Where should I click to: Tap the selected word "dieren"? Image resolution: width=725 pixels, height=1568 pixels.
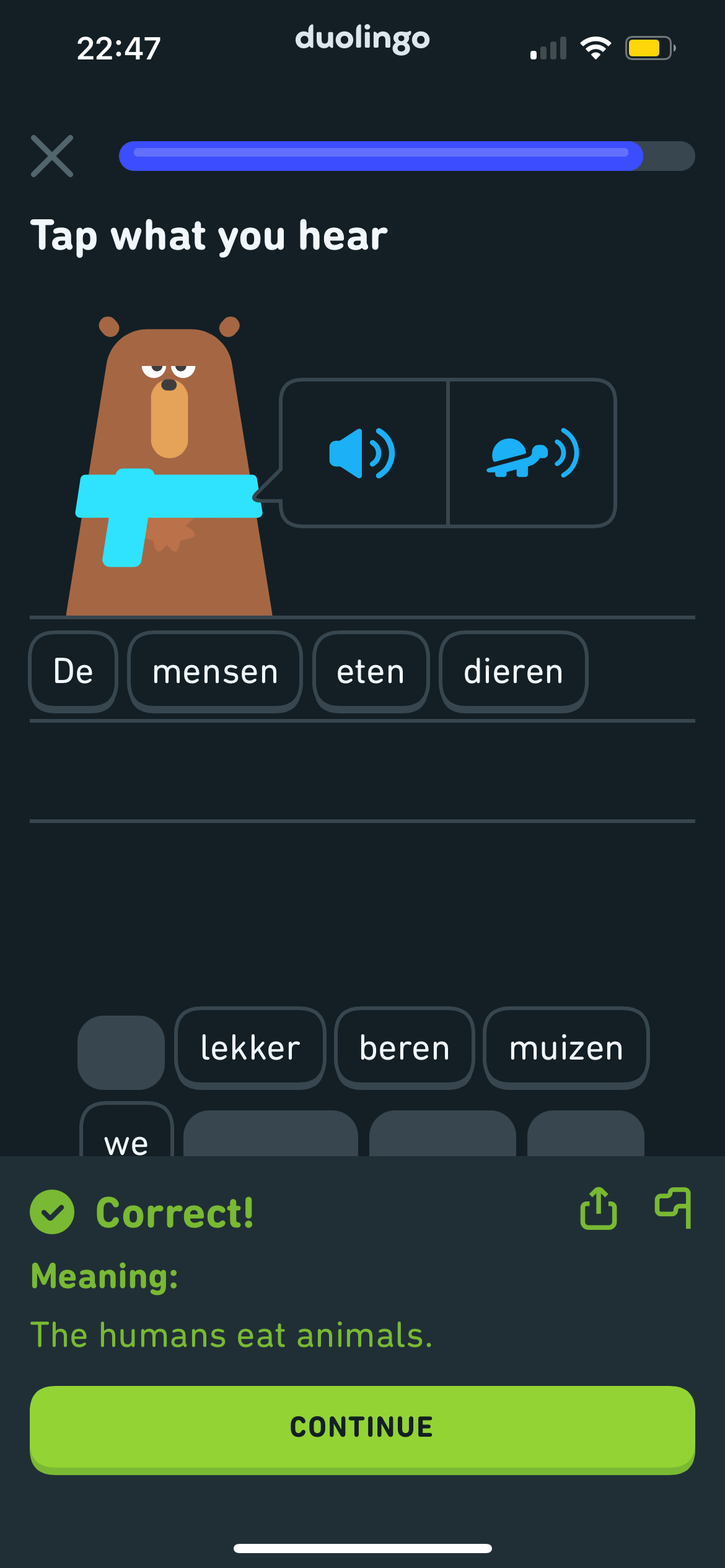tap(513, 672)
